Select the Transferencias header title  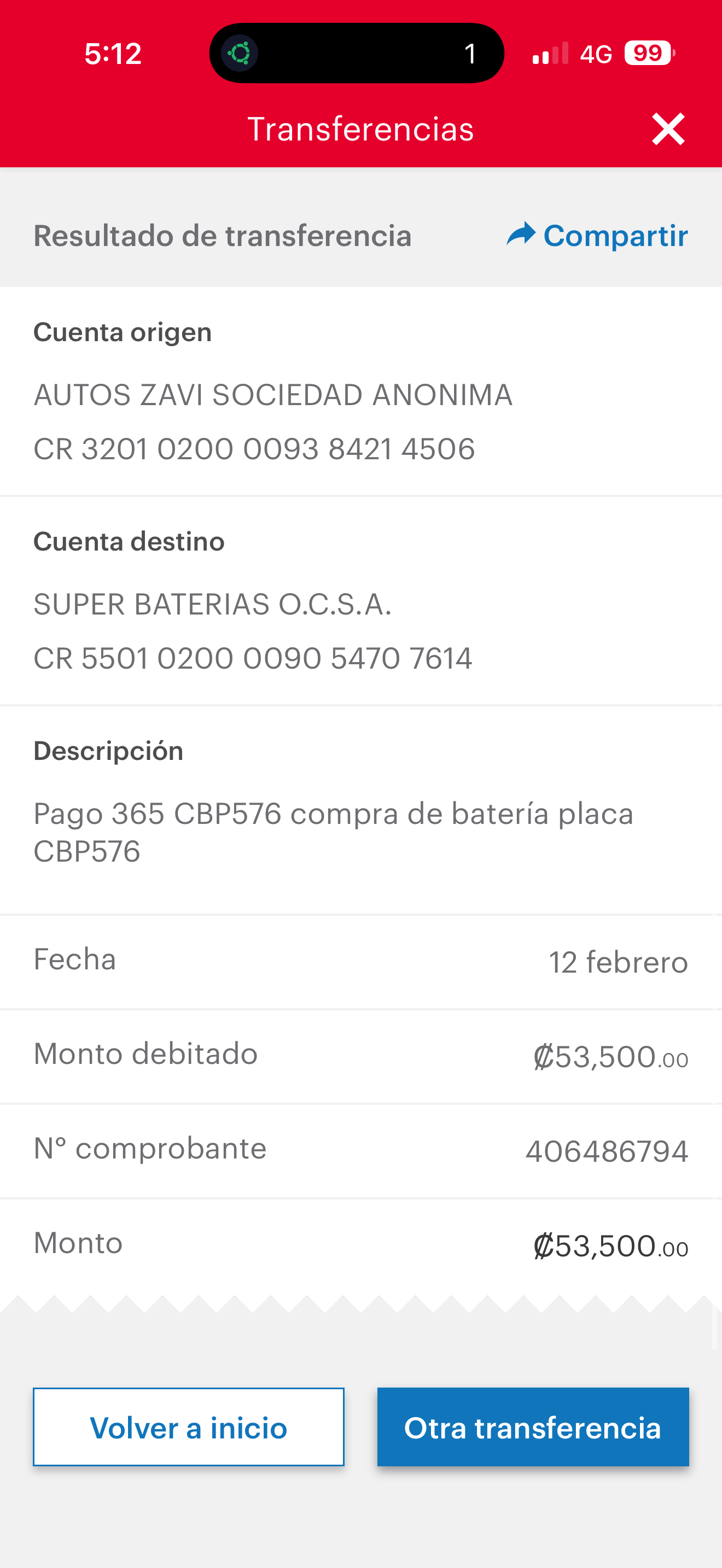(360, 128)
